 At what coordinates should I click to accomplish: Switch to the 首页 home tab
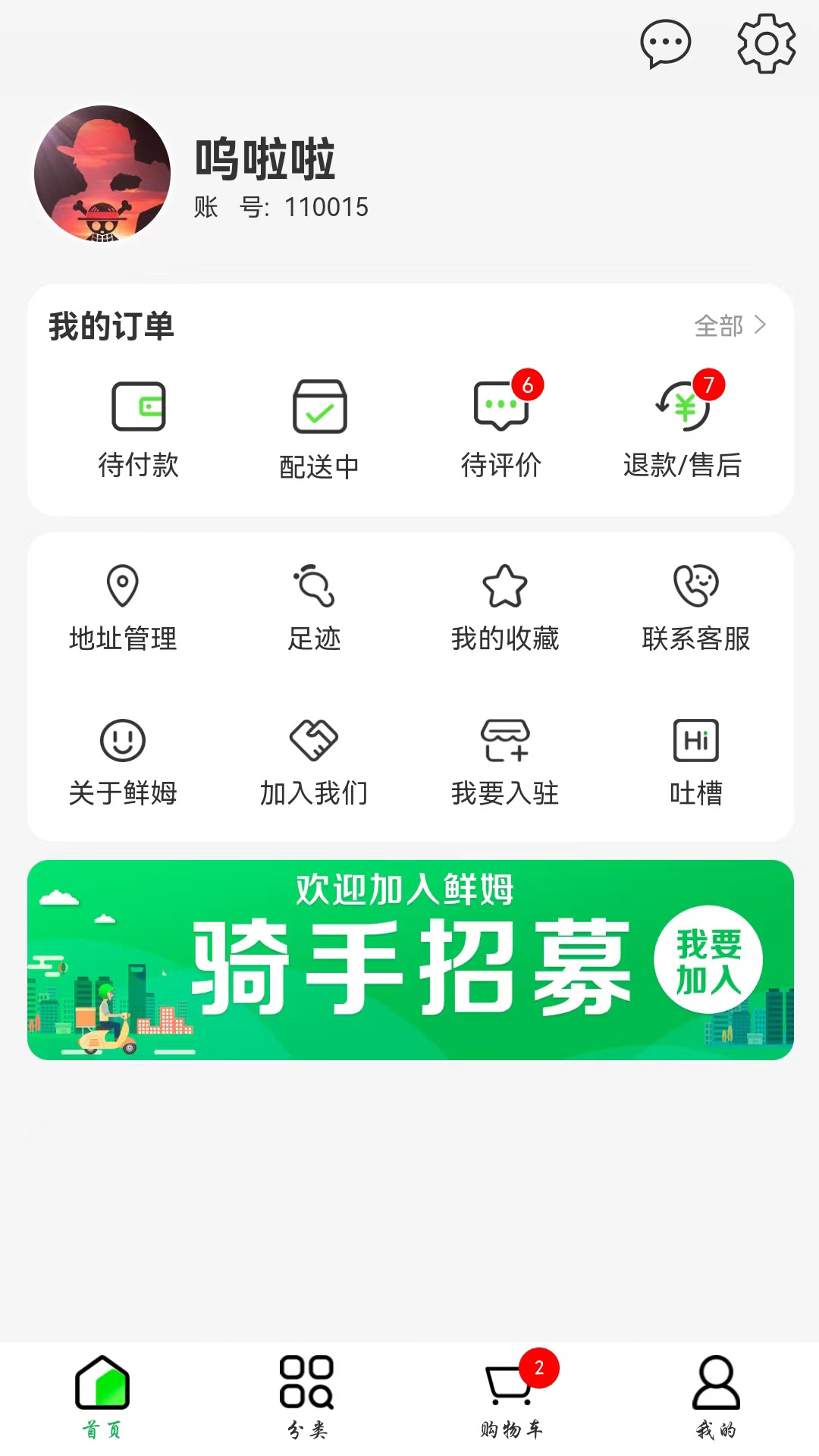(102, 1397)
